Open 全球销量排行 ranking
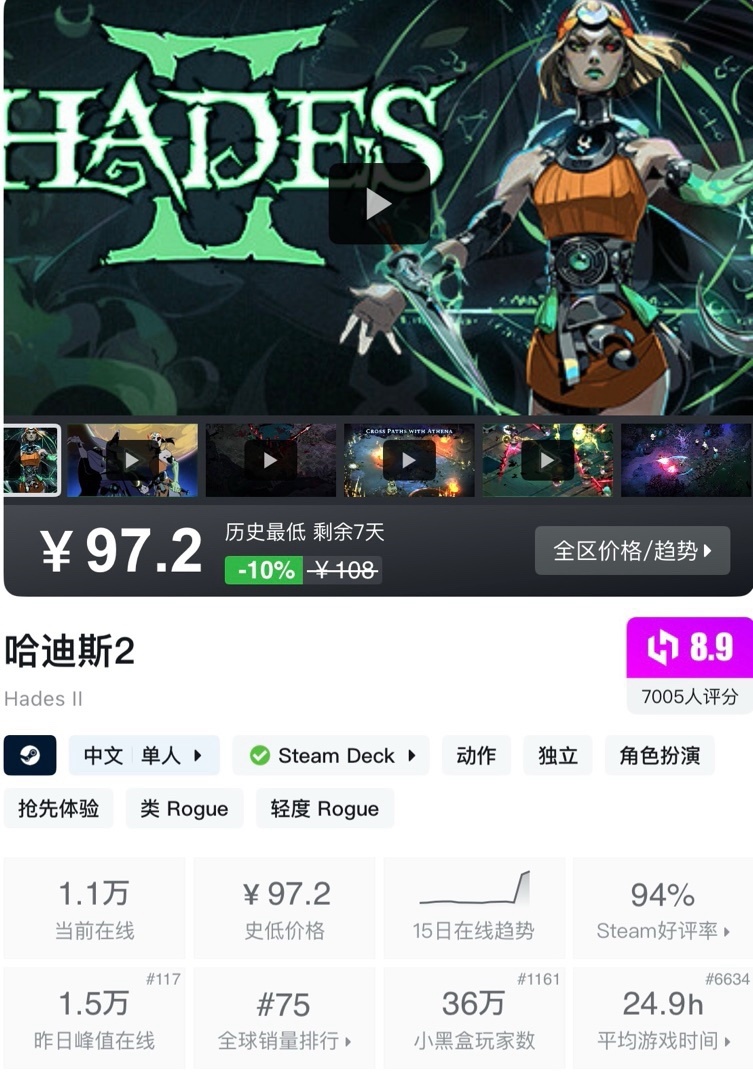 point(284,1018)
